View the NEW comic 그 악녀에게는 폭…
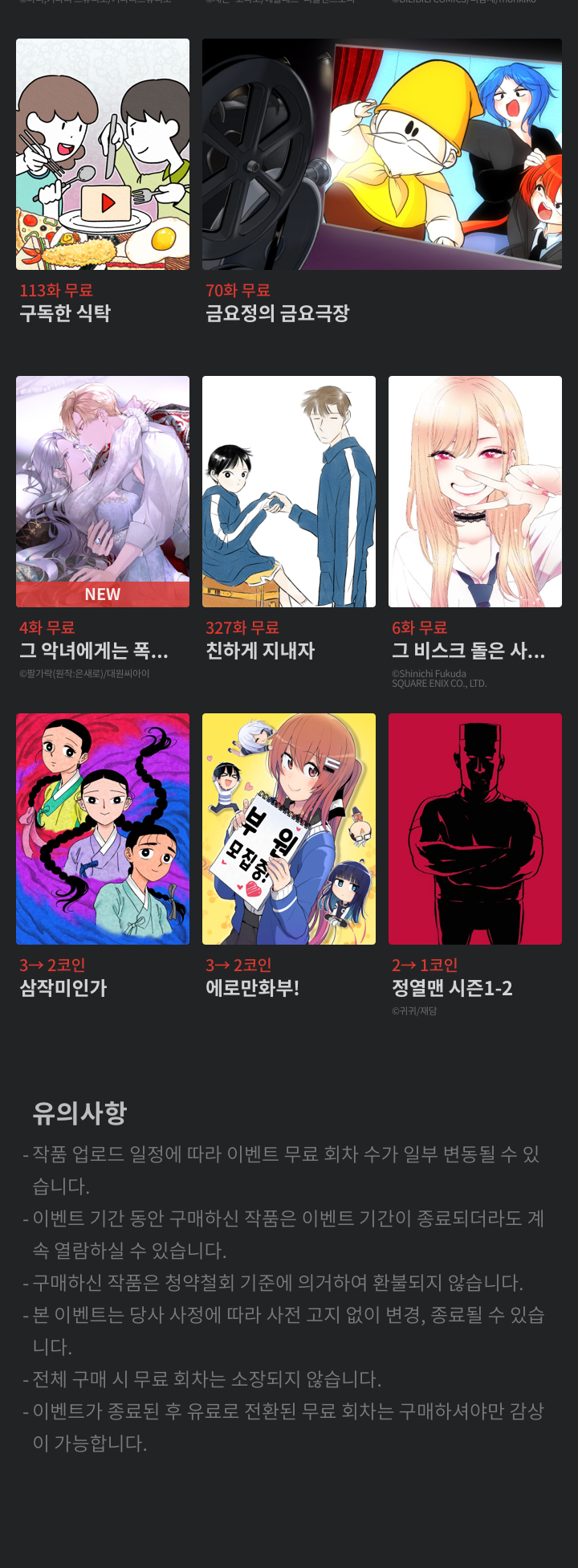The width and height of the screenshot is (578, 1568). (103, 492)
